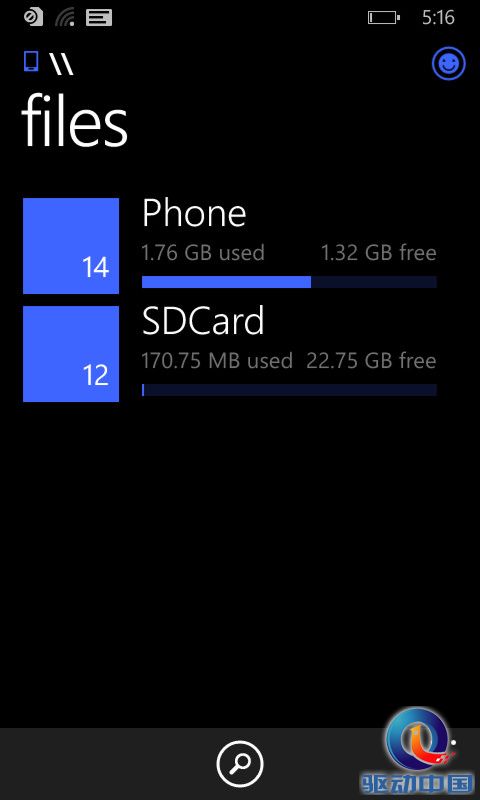This screenshot has width=480, height=800.
Task: Tap the smiley feedback icon
Action: [448, 64]
